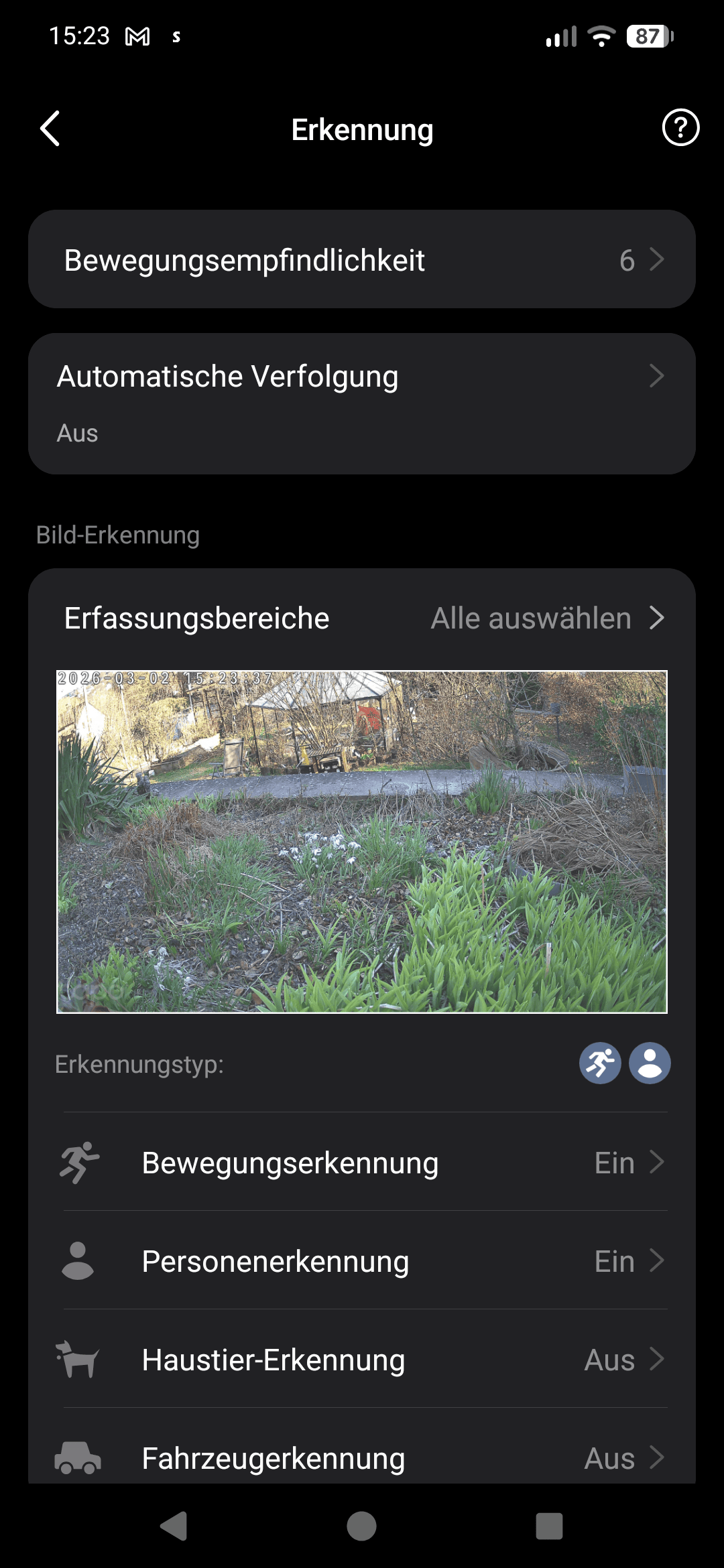Open the help question mark icon
The width and height of the screenshot is (724, 1568).
(680, 127)
